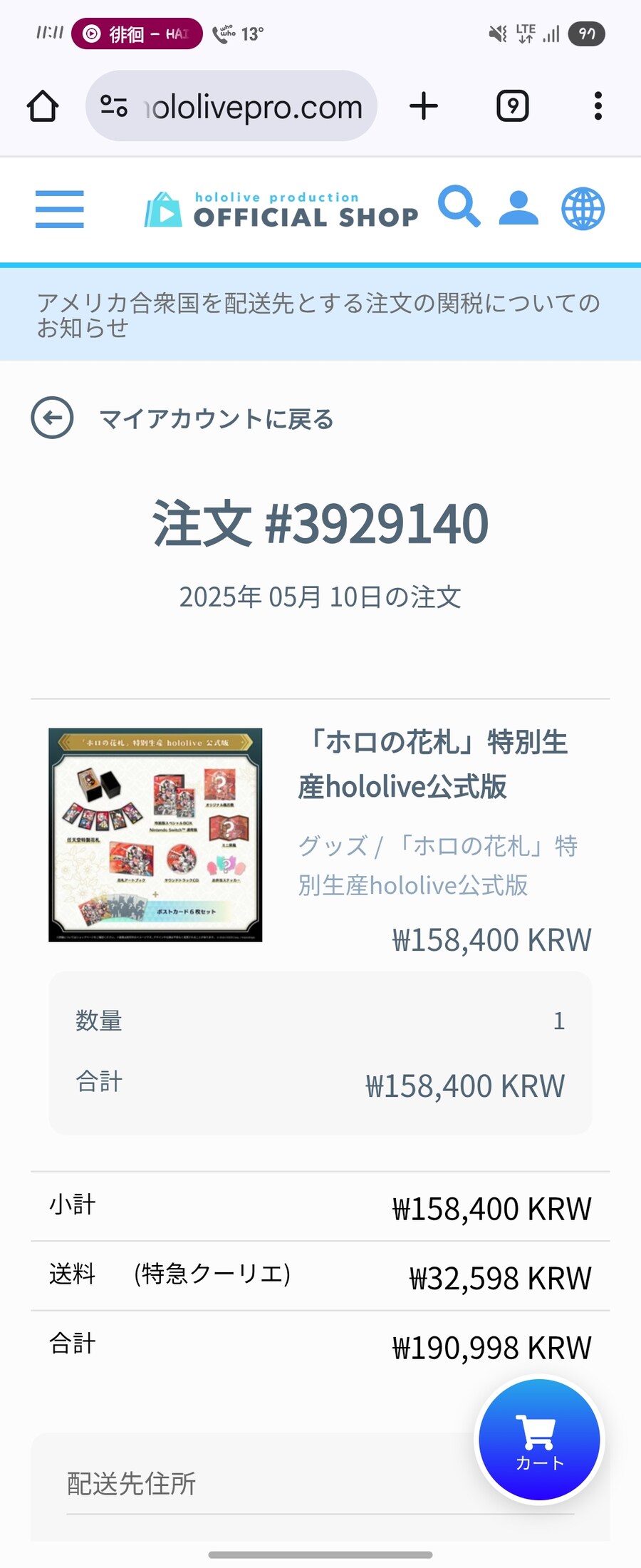Open the shop search
Screen dimensions: 641x1568
tap(459, 207)
